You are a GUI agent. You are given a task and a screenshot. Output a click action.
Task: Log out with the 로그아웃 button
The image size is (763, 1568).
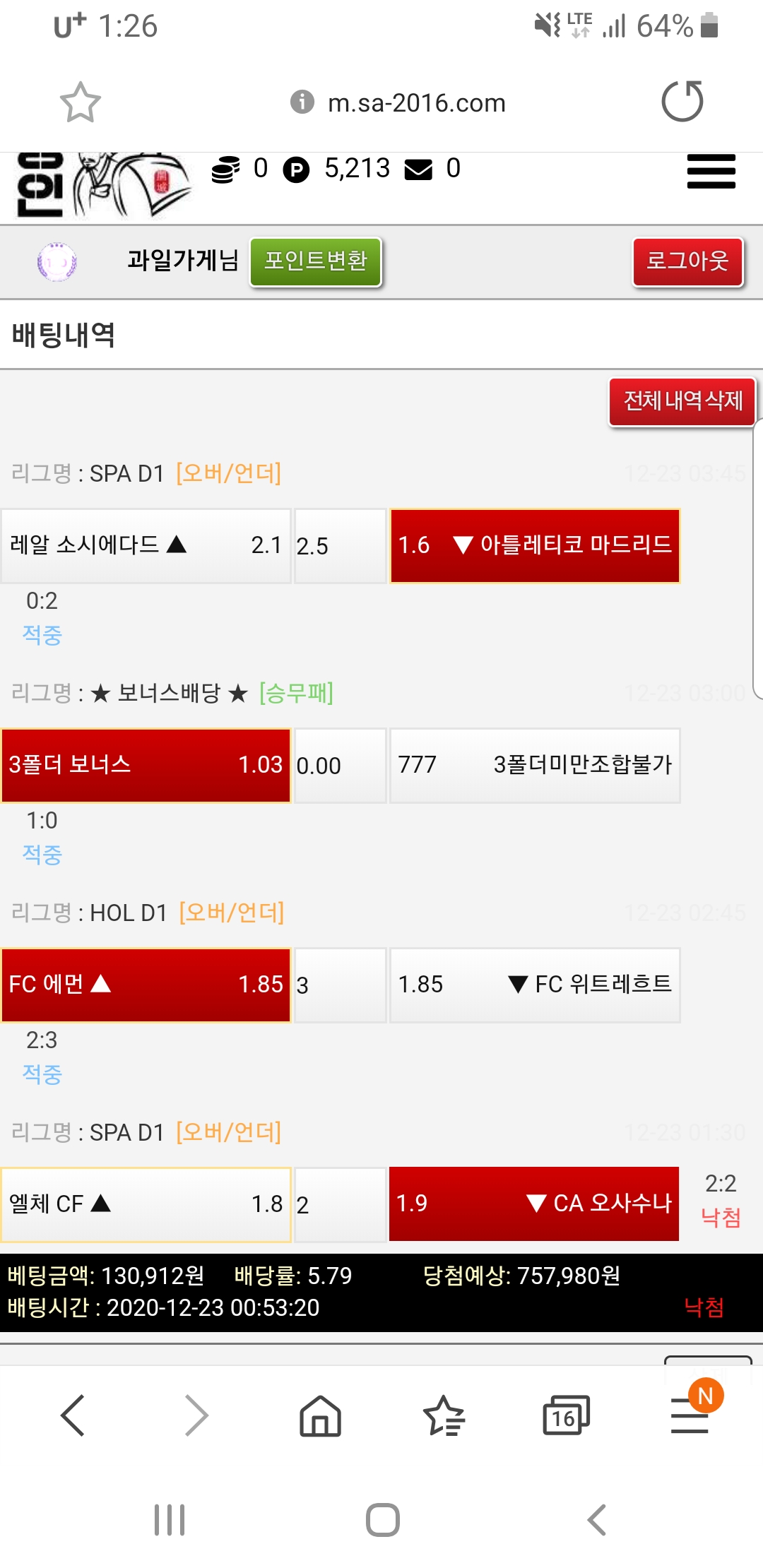tap(687, 261)
